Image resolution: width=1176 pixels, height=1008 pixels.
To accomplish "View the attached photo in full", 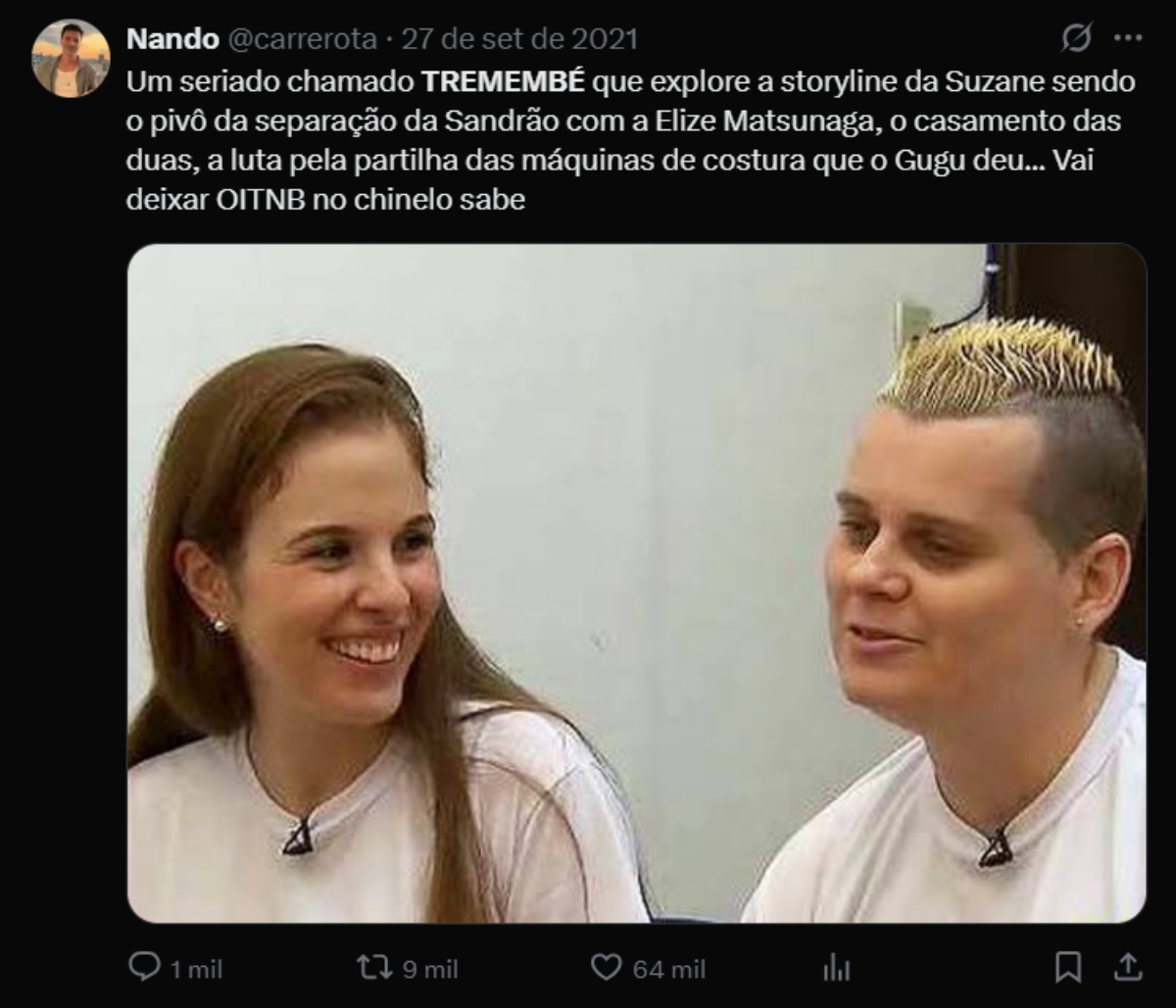I will tap(636, 583).
